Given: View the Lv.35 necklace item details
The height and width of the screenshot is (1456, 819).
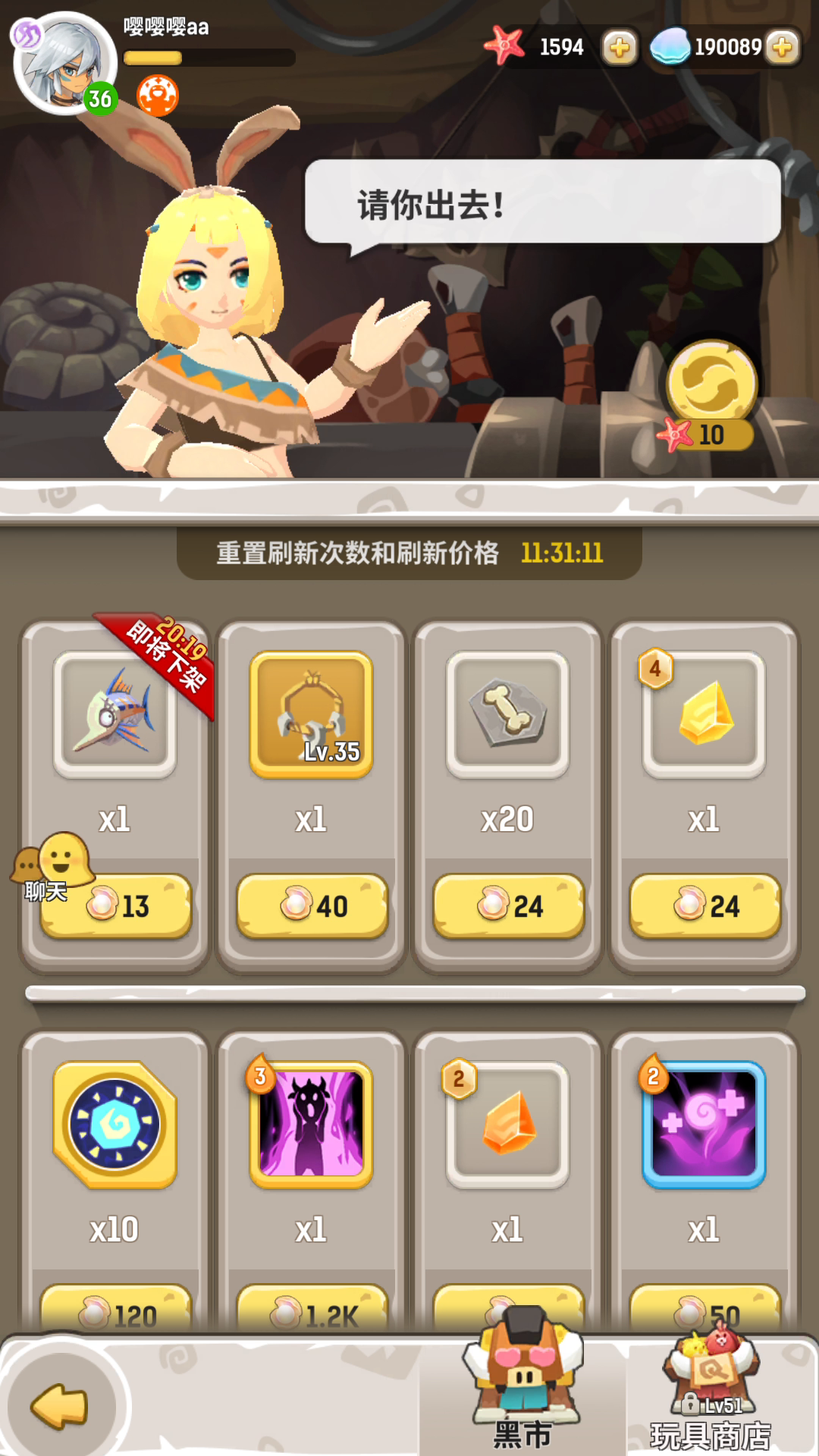Looking at the screenshot, I should [x=311, y=714].
